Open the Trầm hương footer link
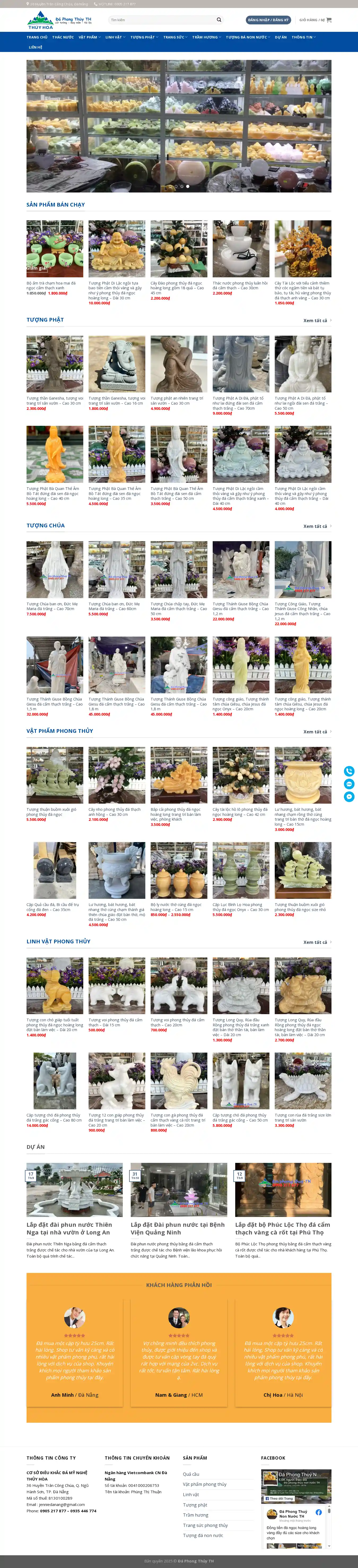 [x=195, y=1515]
